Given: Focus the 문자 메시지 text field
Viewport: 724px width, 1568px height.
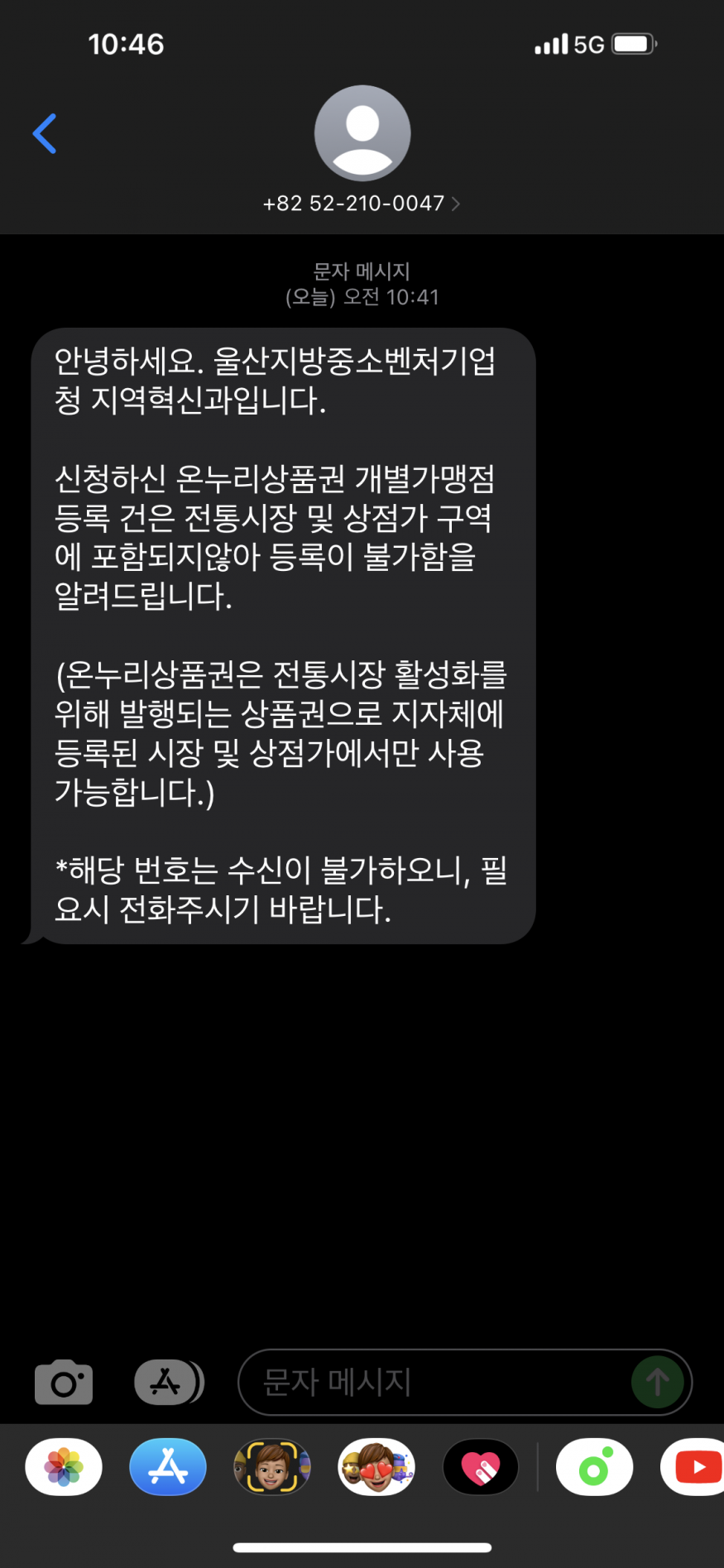Looking at the screenshot, I should pos(430,1382).
